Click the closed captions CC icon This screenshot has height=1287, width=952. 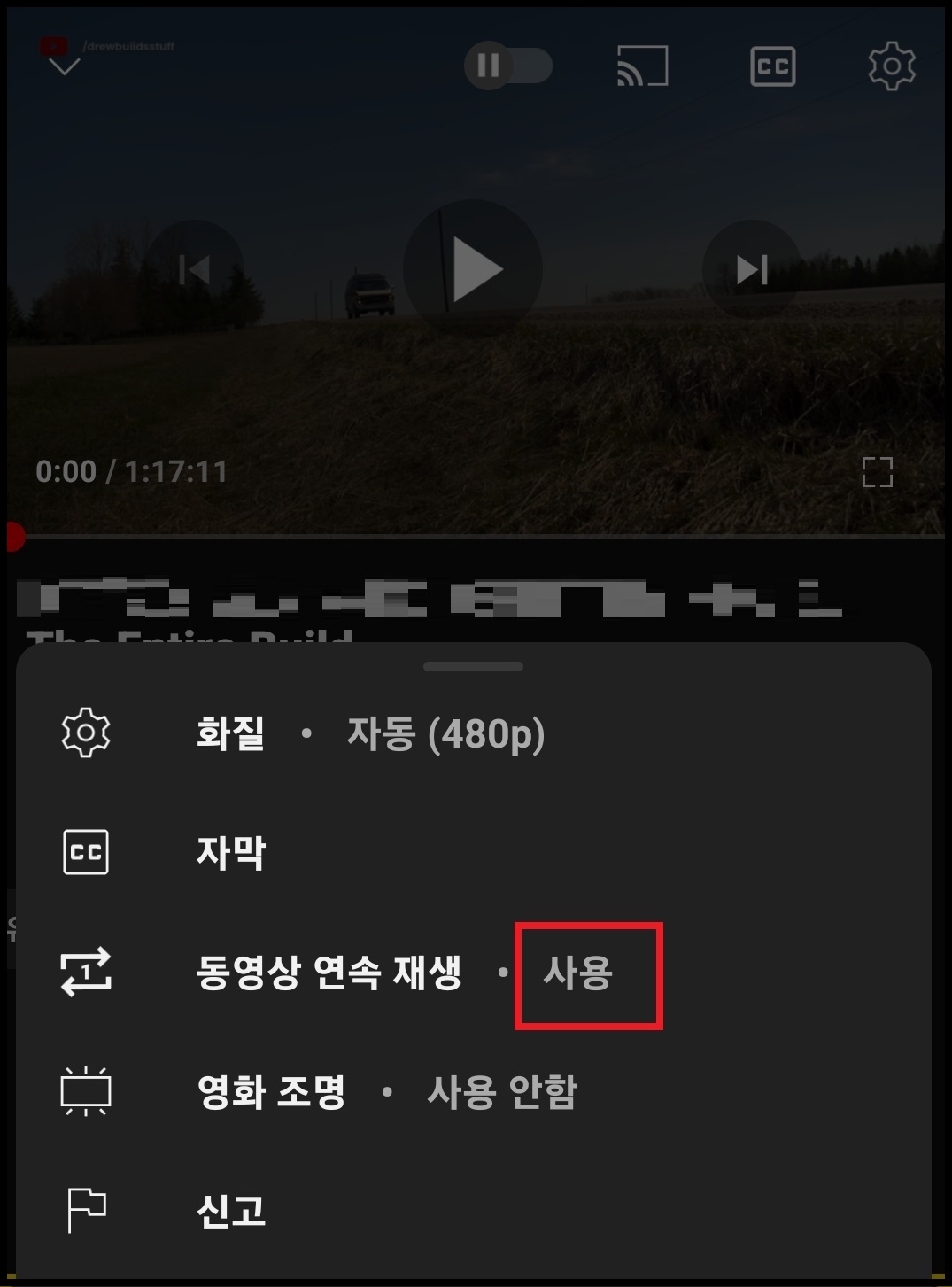773,66
